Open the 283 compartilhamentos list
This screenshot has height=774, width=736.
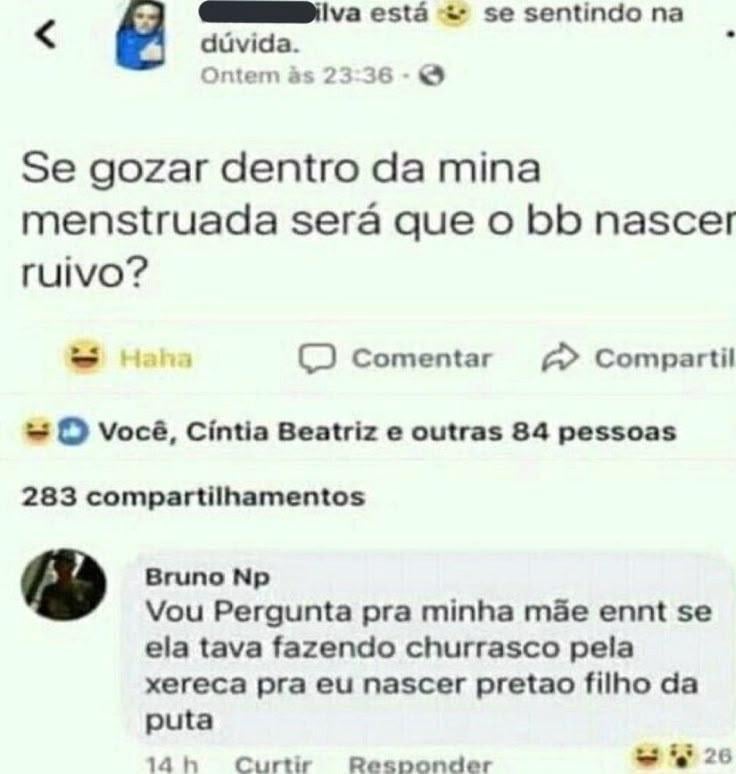[x=193, y=496]
